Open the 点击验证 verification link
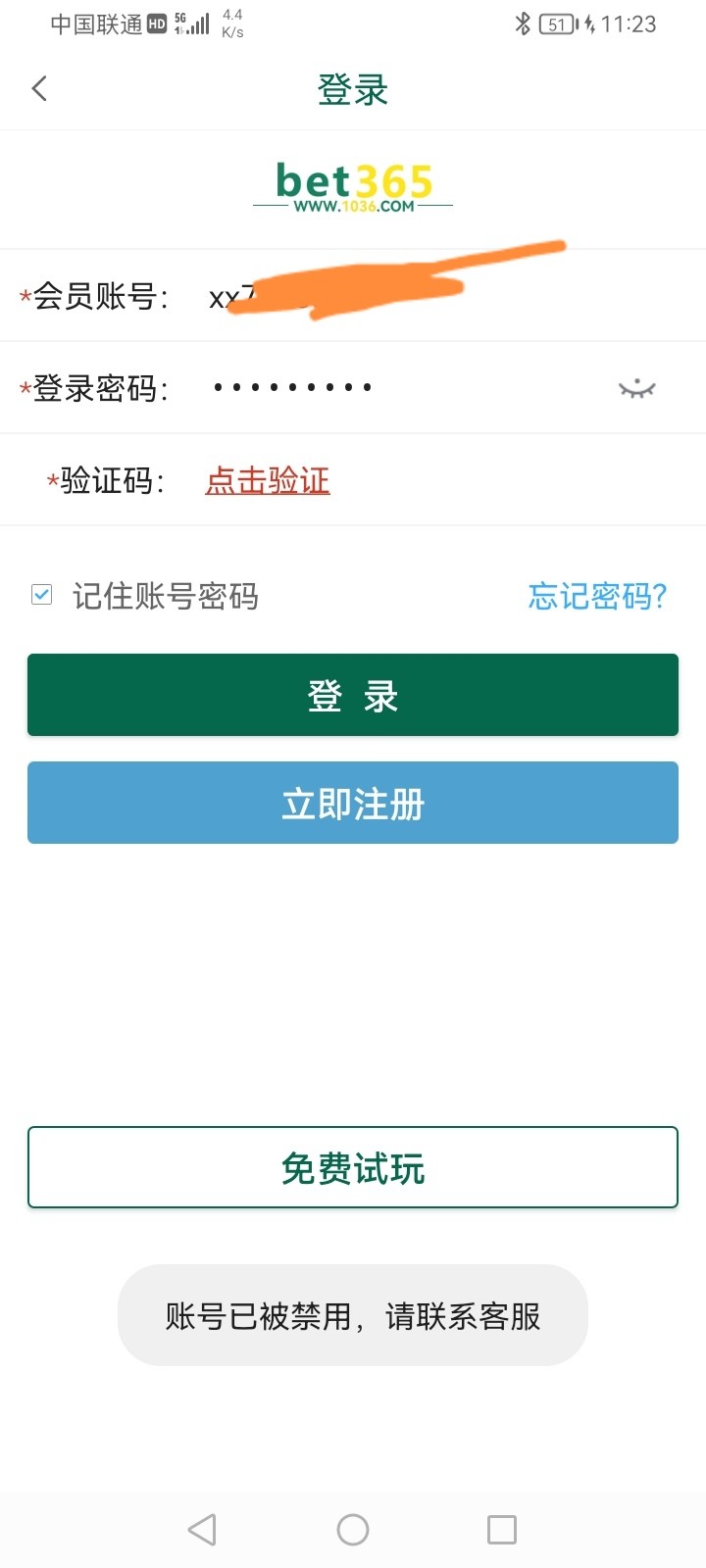Screen dimensions: 706x1568 pyautogui.click(x=268, y=480)
